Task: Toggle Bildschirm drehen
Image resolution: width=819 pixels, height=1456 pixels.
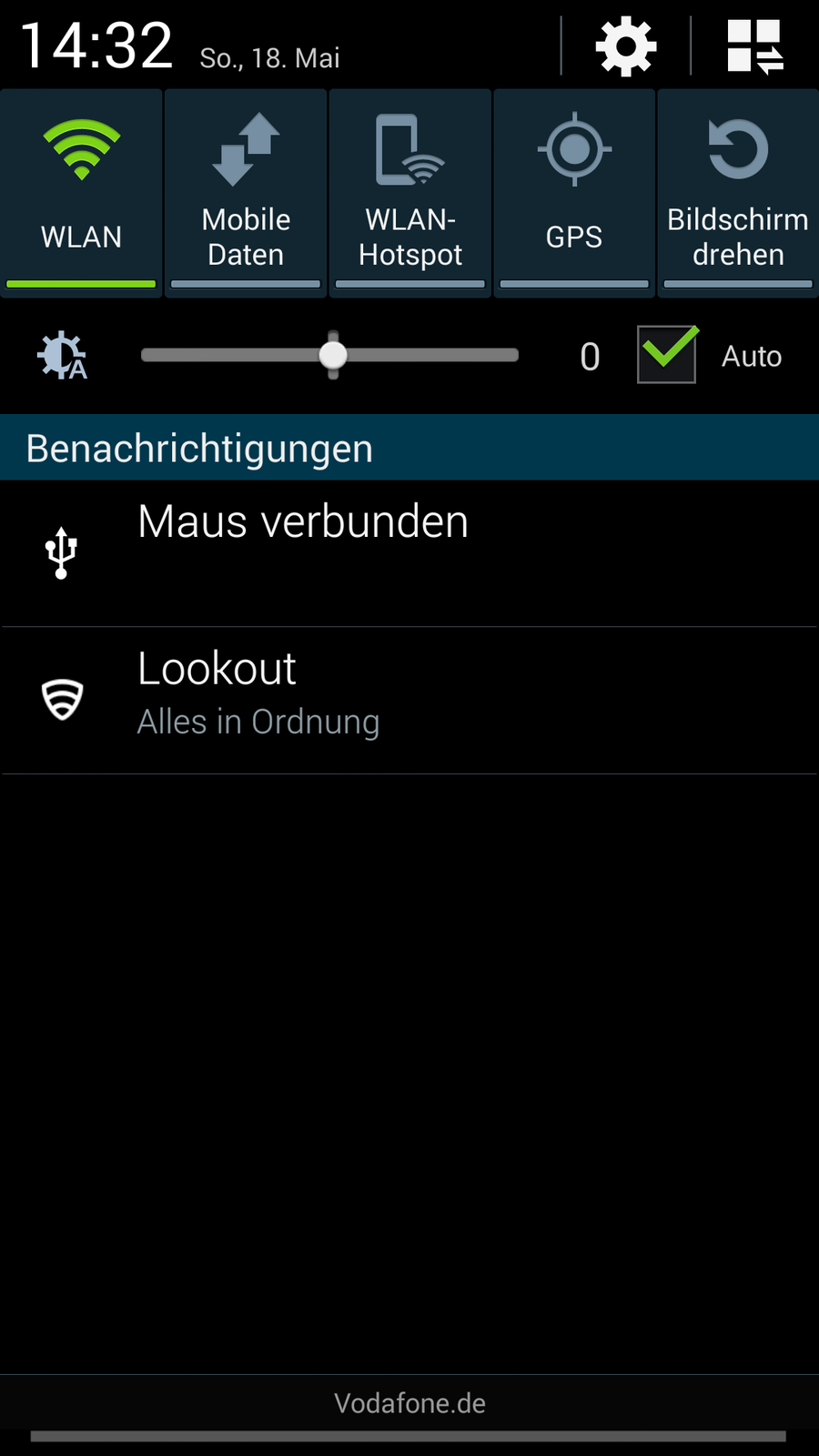Action: (x=738, y=193)
